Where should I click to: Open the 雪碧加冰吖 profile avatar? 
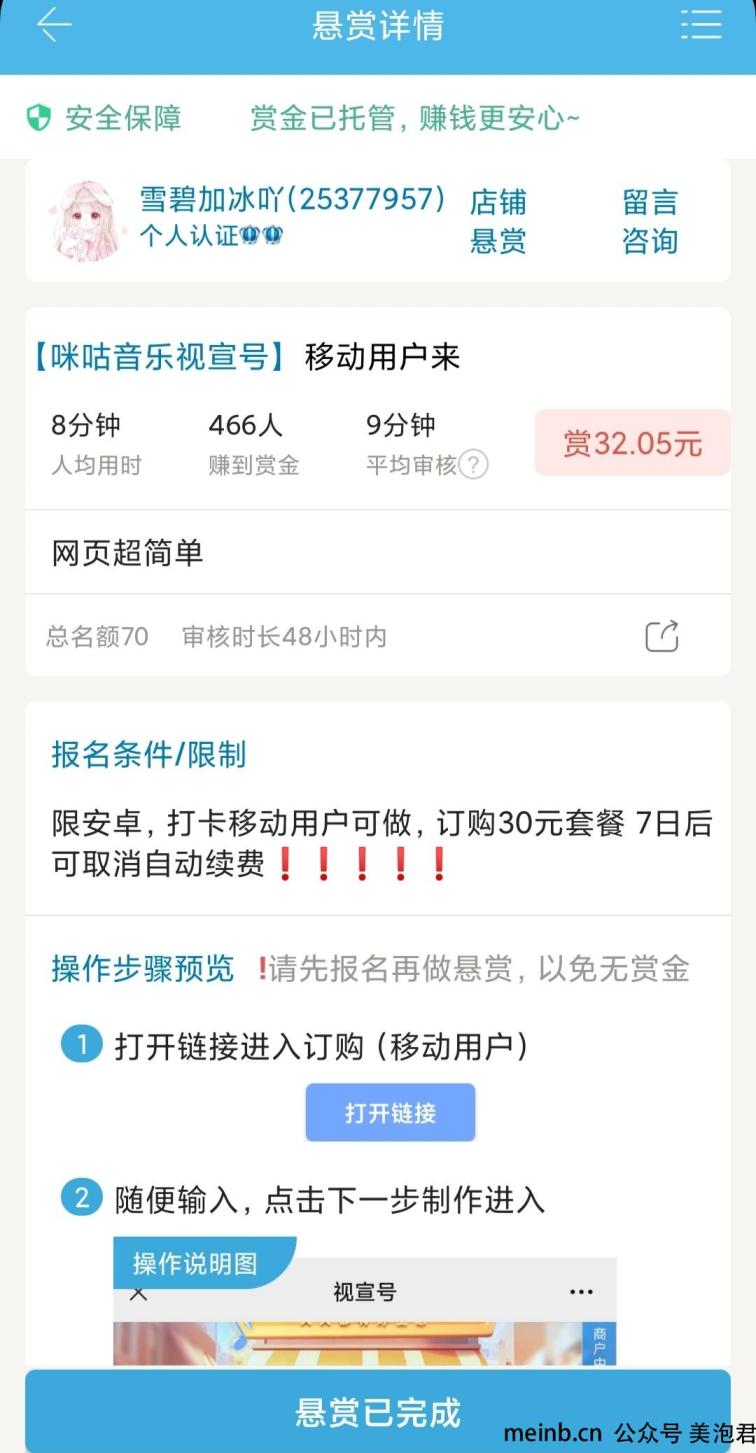coord(85,221)
